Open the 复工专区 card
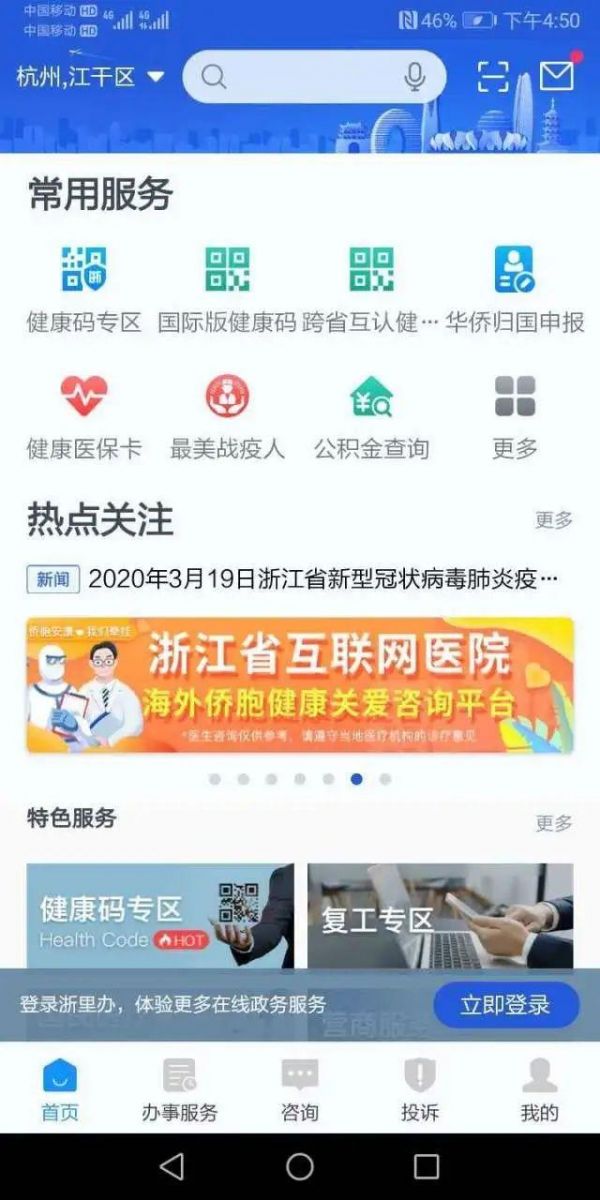600x1200 pixels. [441, 917]
